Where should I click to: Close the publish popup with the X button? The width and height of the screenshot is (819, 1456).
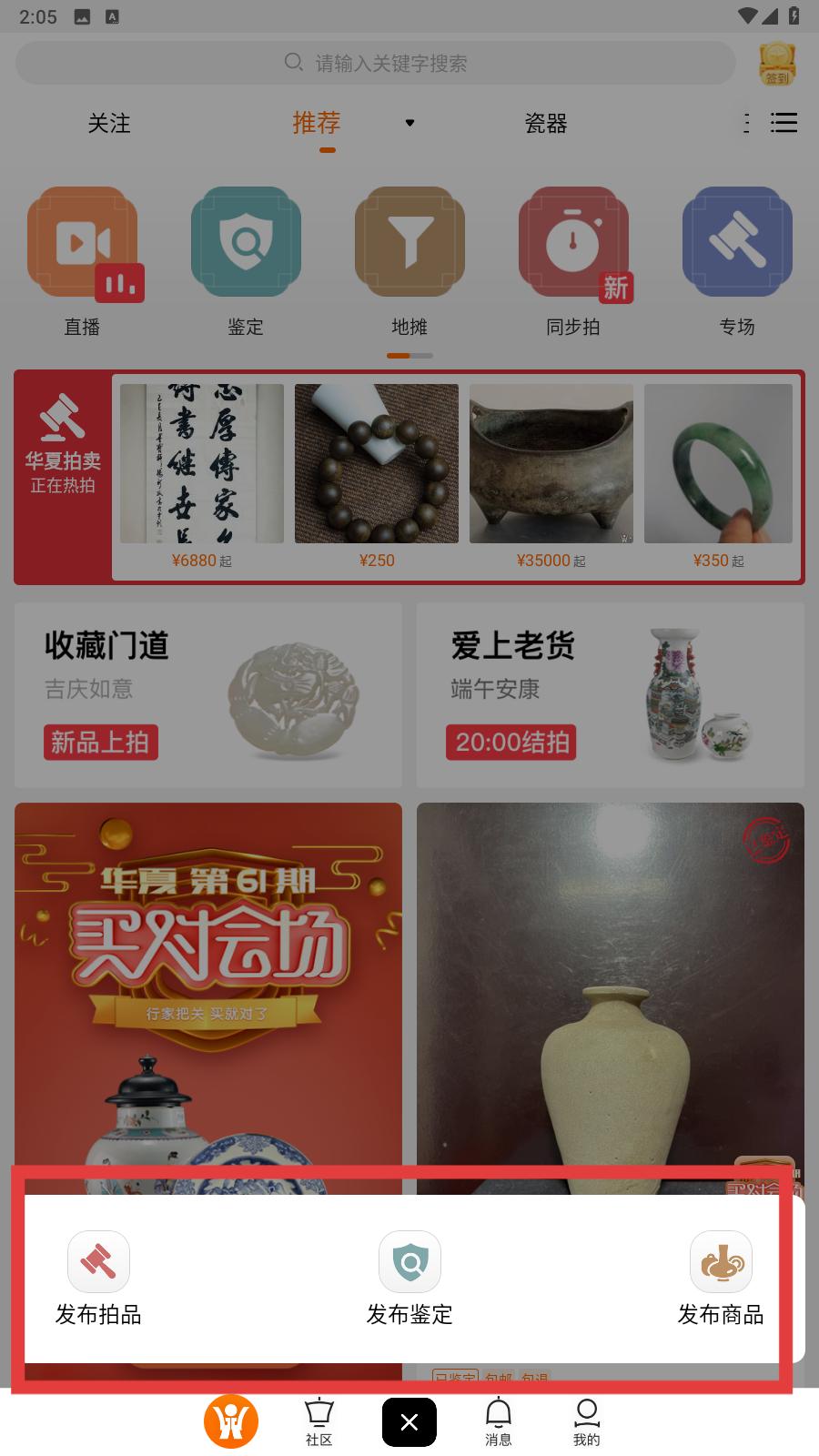coord(409,1421)
